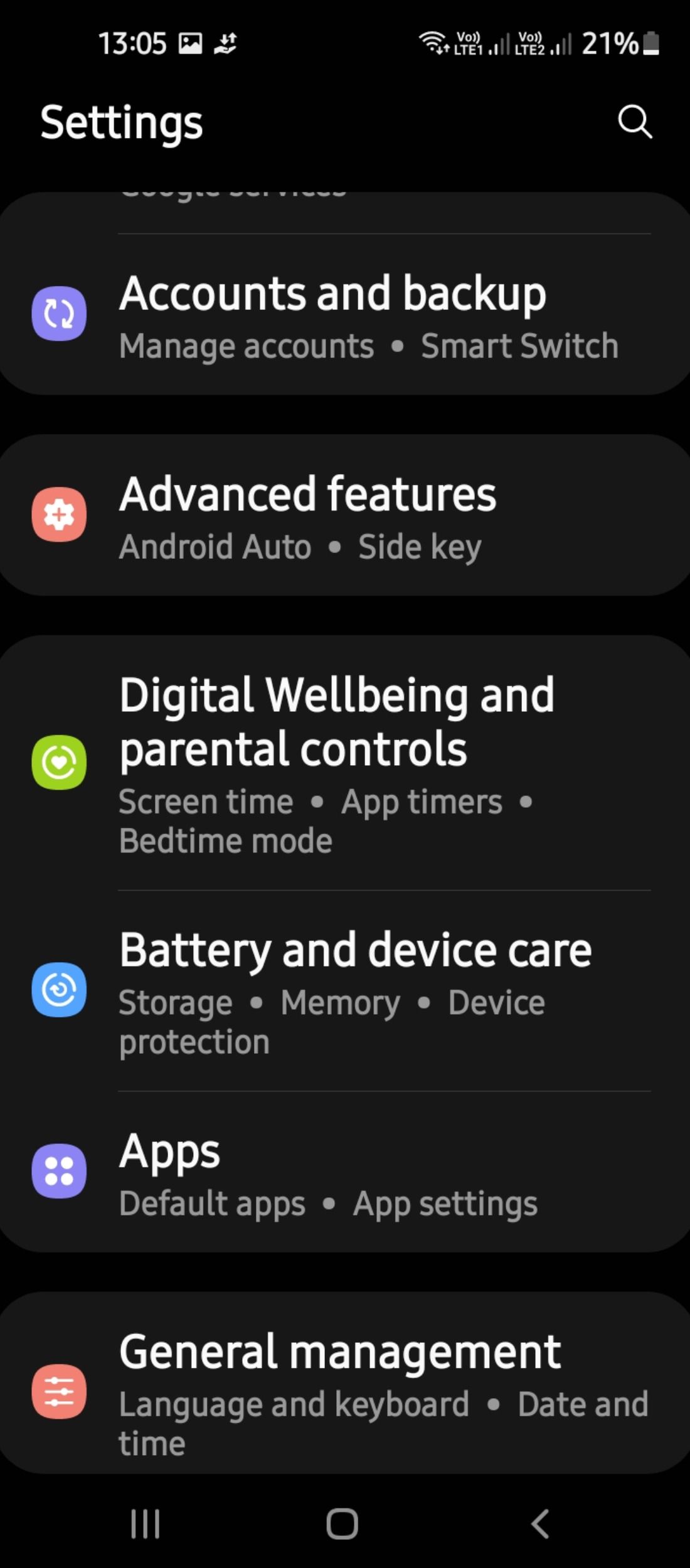This screenshot has height=1568, width=690.
Task: Open the Settings search icon
Action: [635, 121]
